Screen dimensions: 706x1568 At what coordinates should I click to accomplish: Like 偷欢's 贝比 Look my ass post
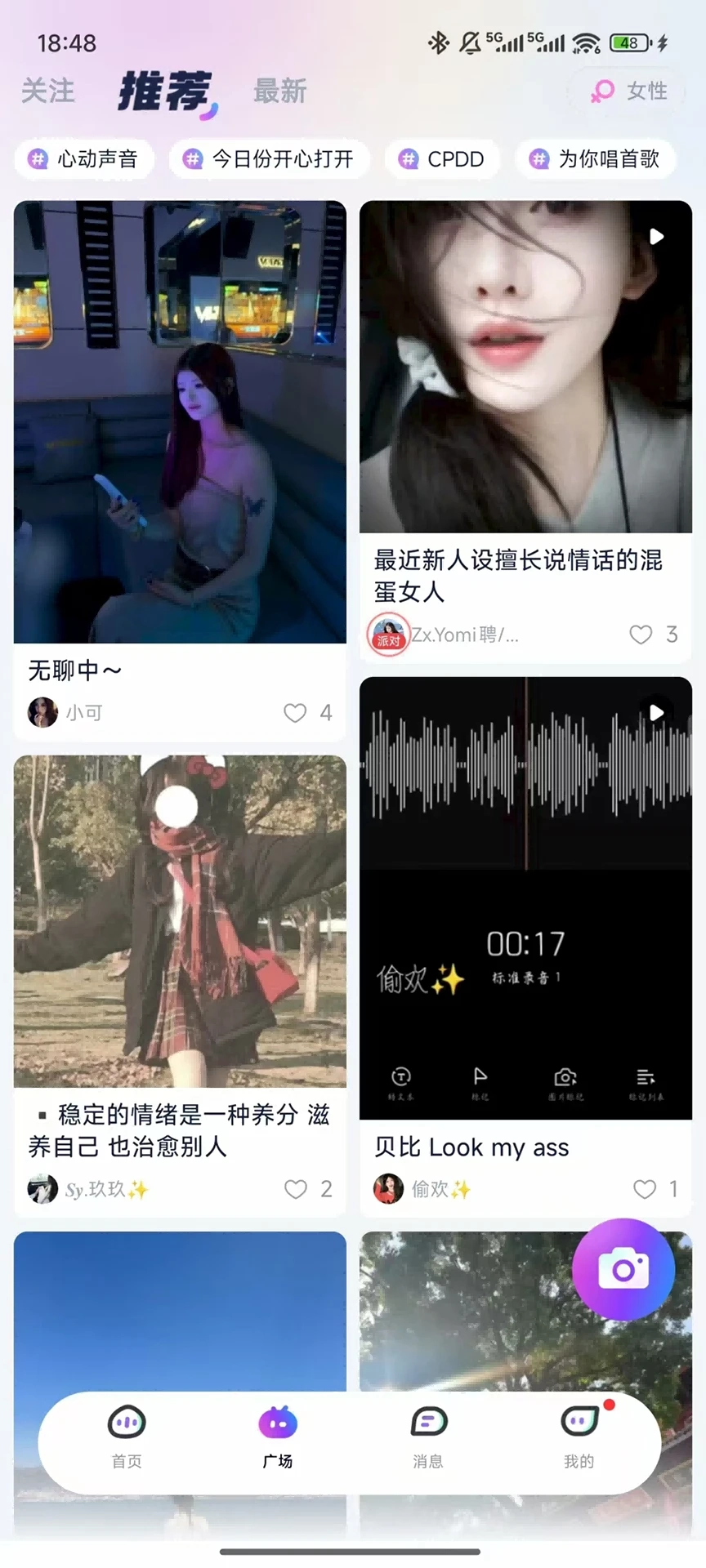[645, 1189]
